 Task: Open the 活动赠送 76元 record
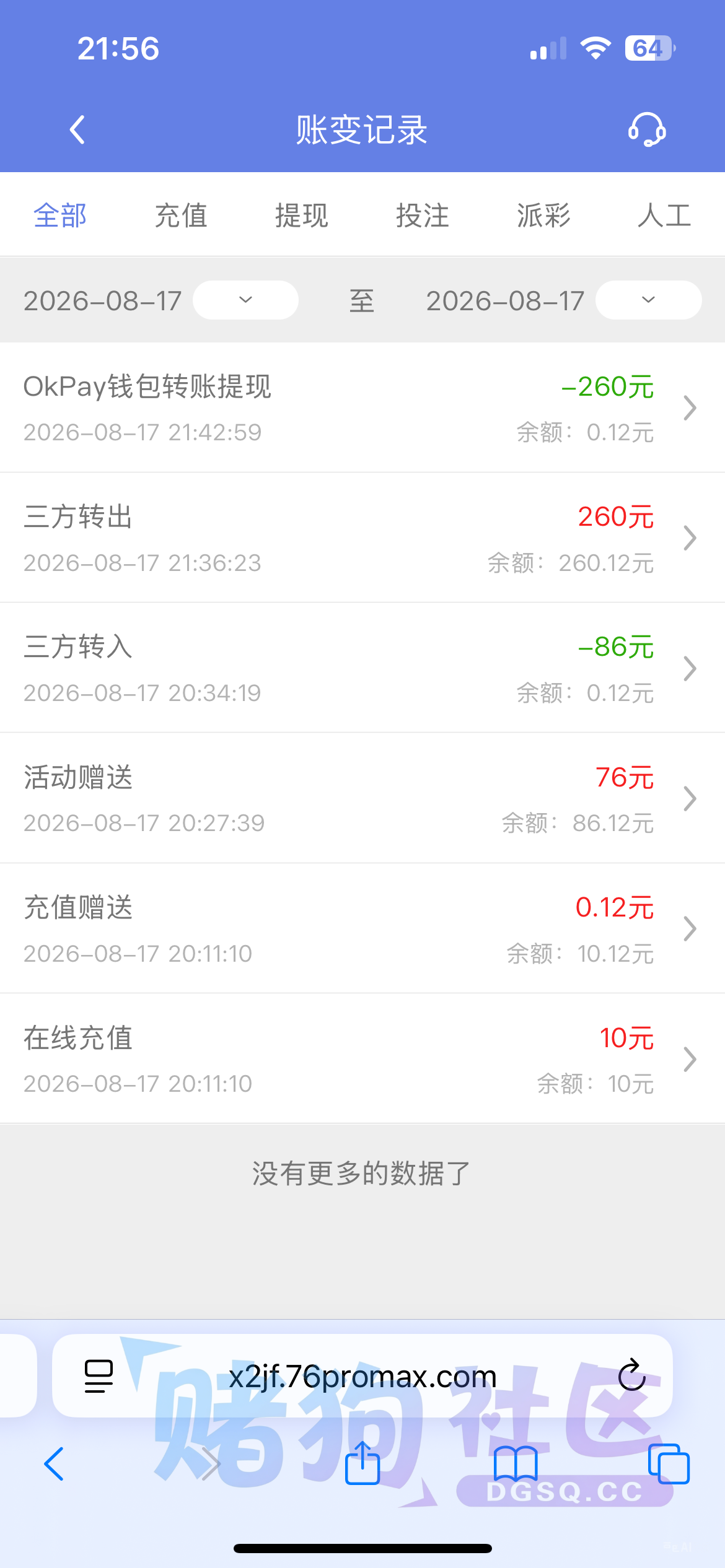click(x=362, y=798)
